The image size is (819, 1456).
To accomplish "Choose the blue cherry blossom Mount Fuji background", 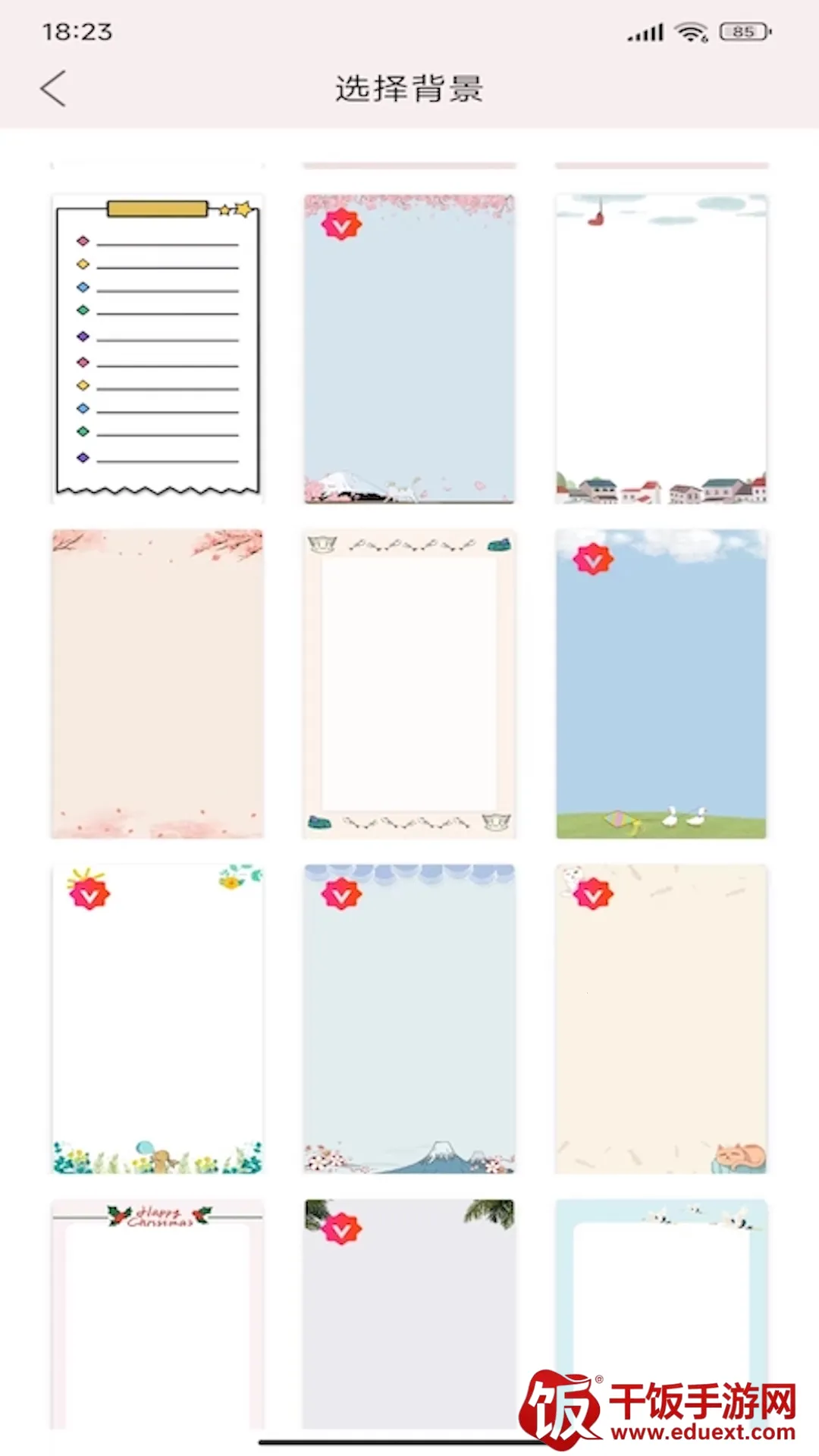I will [409, 349].
